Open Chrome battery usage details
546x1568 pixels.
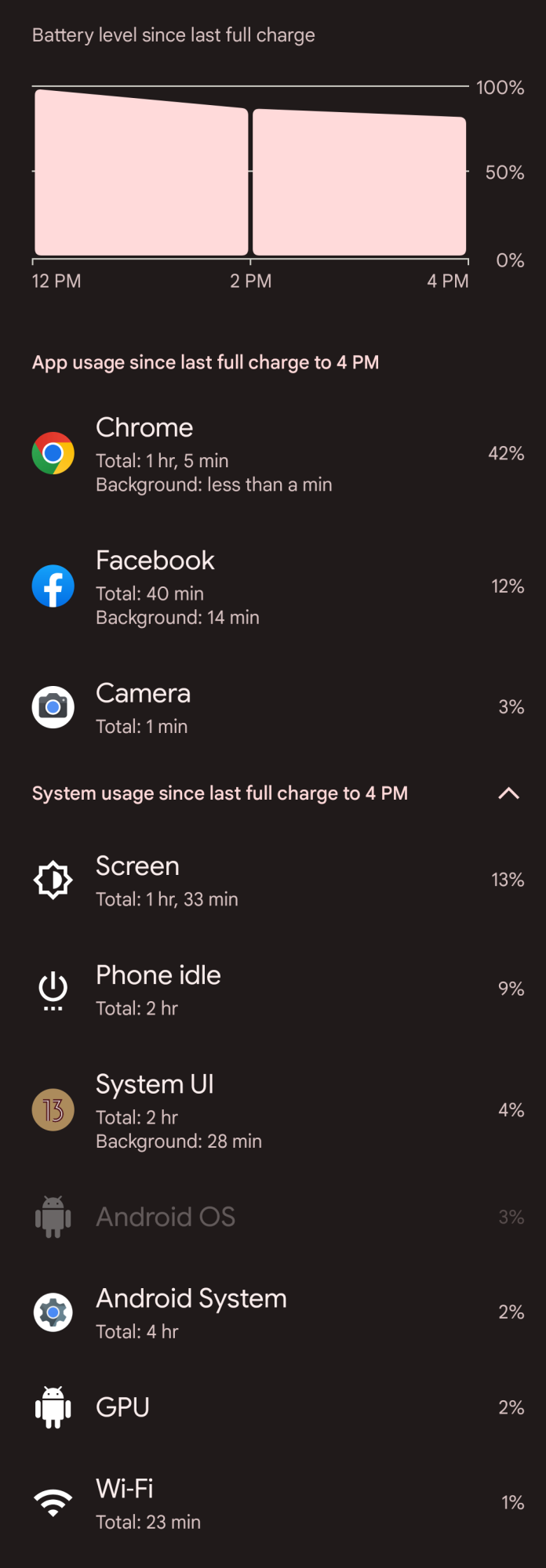pyautogui.click(x=273, y=454)
